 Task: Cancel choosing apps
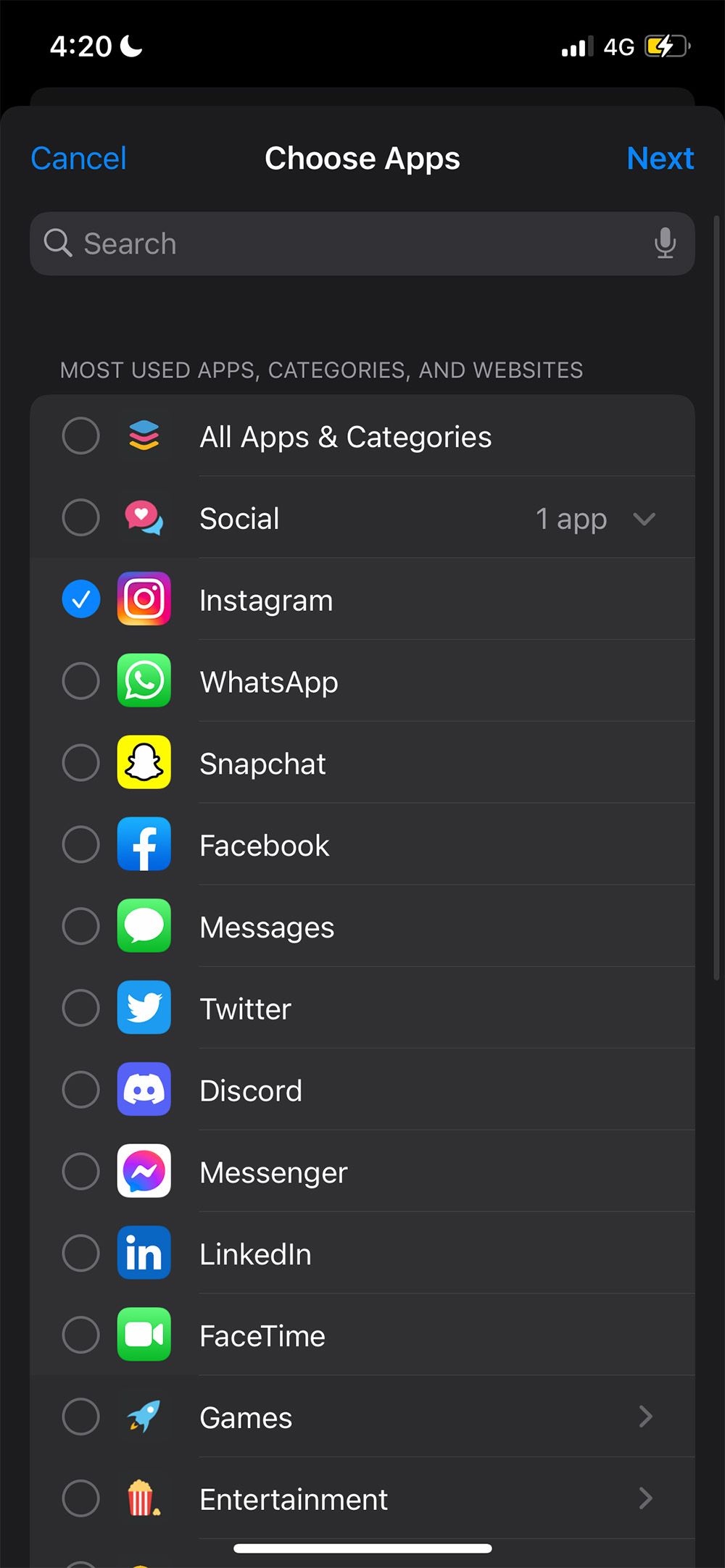(x=78, y=159)
